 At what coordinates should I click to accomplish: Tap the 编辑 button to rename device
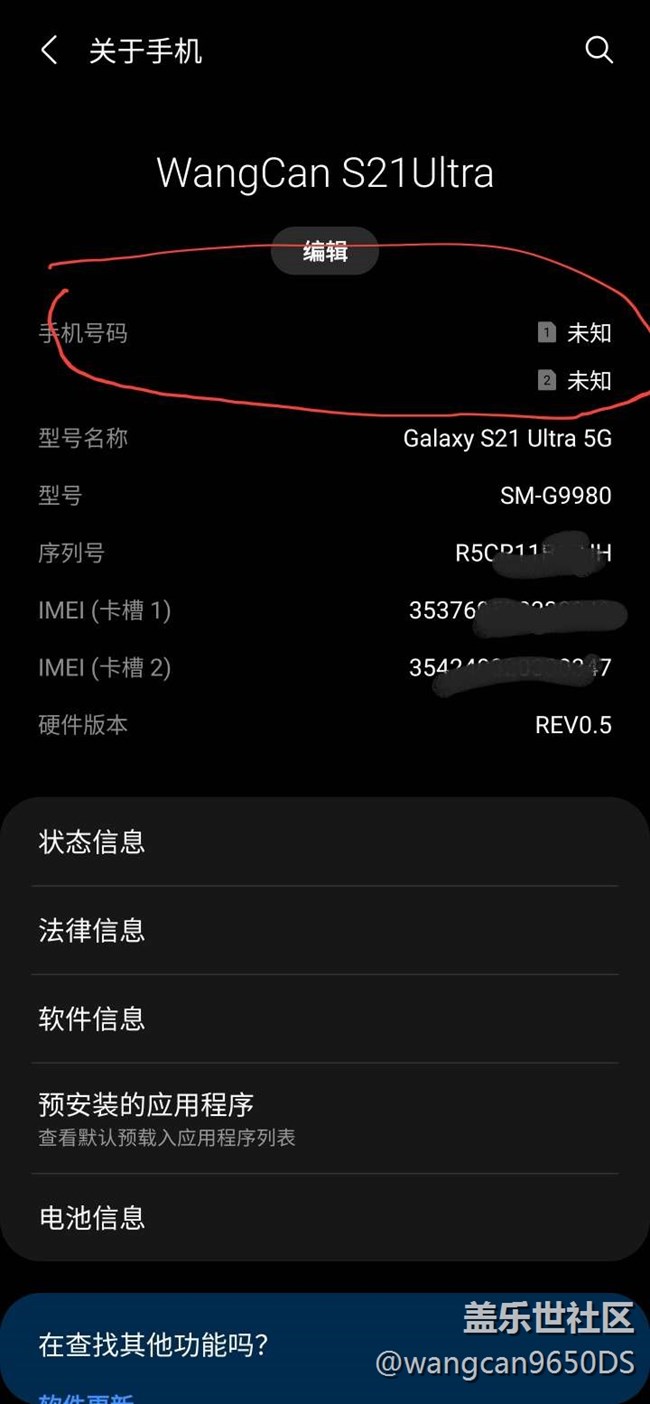[325, 251]
